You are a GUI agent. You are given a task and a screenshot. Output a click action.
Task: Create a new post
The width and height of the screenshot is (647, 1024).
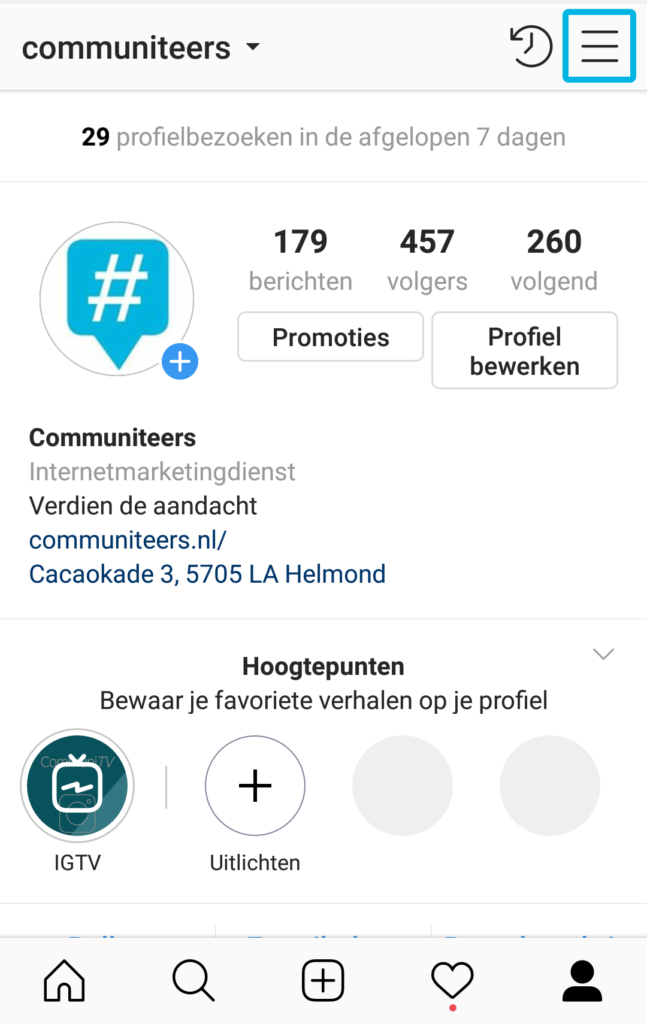(x=323, y=981)
